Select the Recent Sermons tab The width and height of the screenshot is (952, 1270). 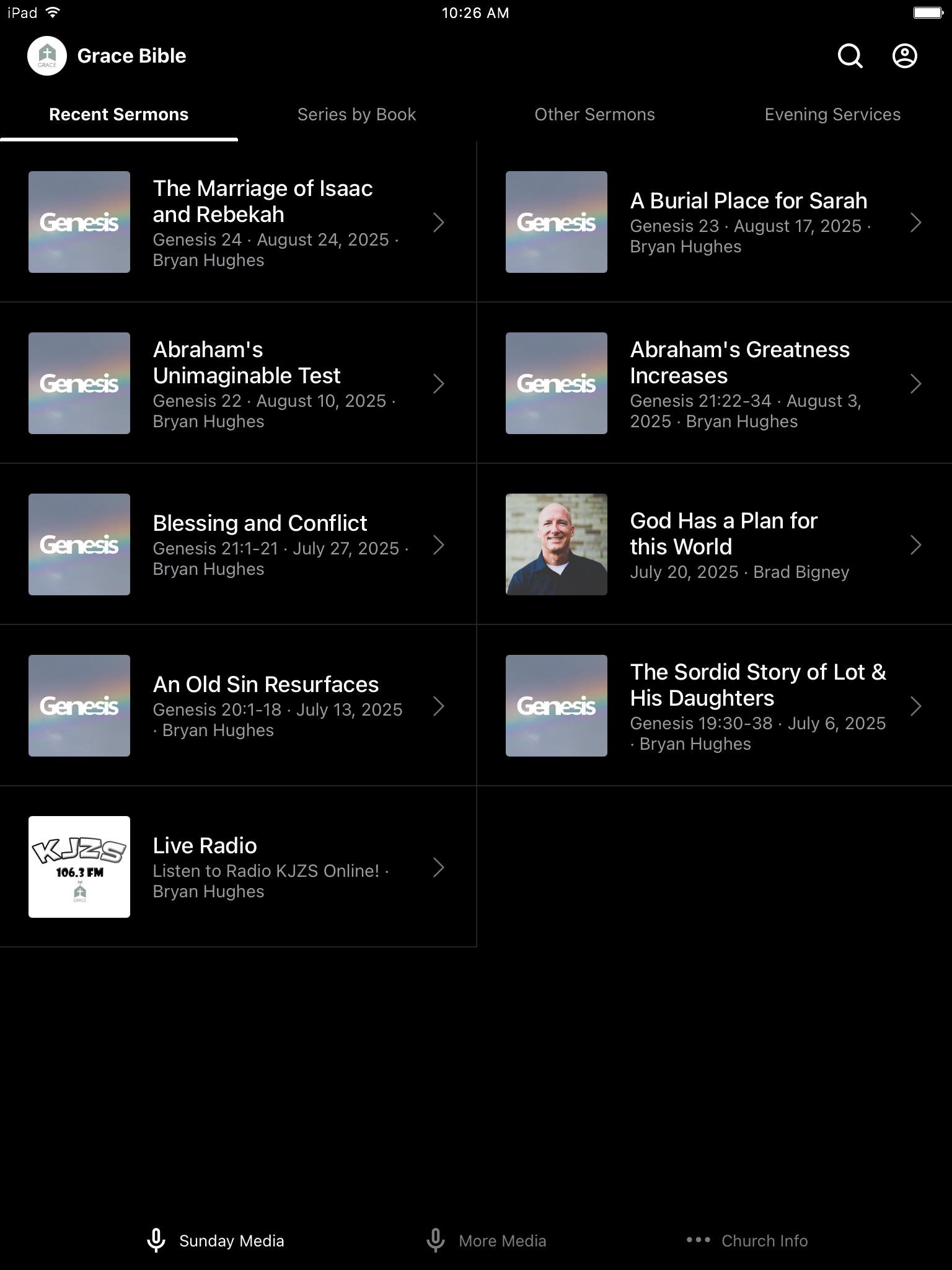click(118, 115)
